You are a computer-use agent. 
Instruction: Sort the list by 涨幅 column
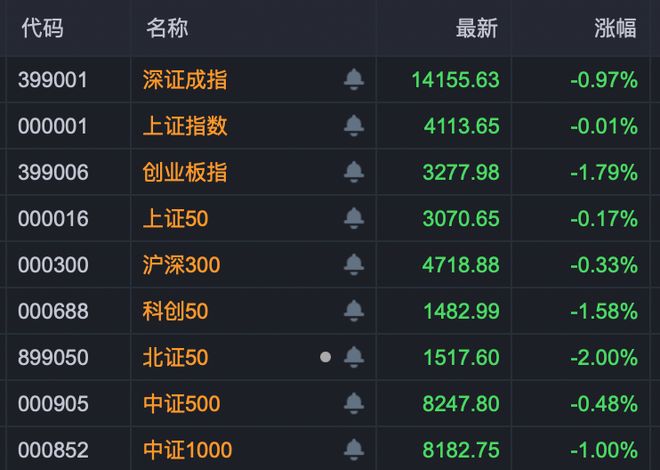pyautogui.click(x=615, y=28)
